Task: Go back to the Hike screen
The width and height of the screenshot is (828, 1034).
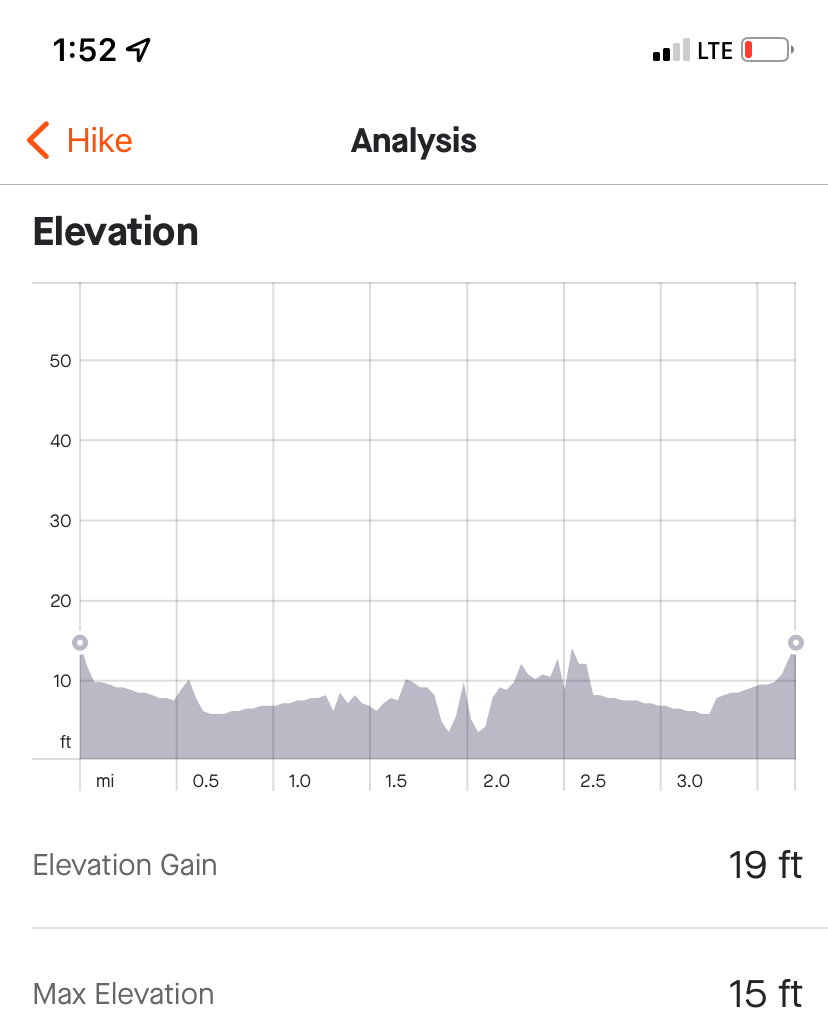Action: click(x=80, y=141)
